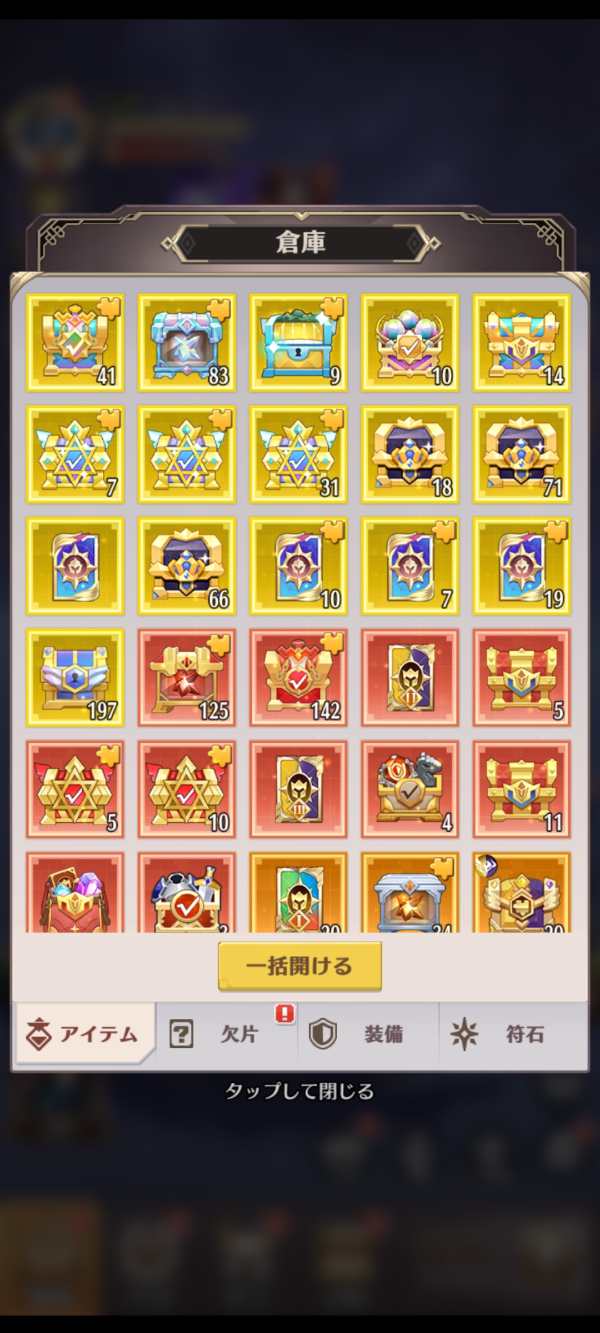The image size is (600, 1333).
Task: Select the locked treasure chest with quantity 9
Action: click(298, 343)
